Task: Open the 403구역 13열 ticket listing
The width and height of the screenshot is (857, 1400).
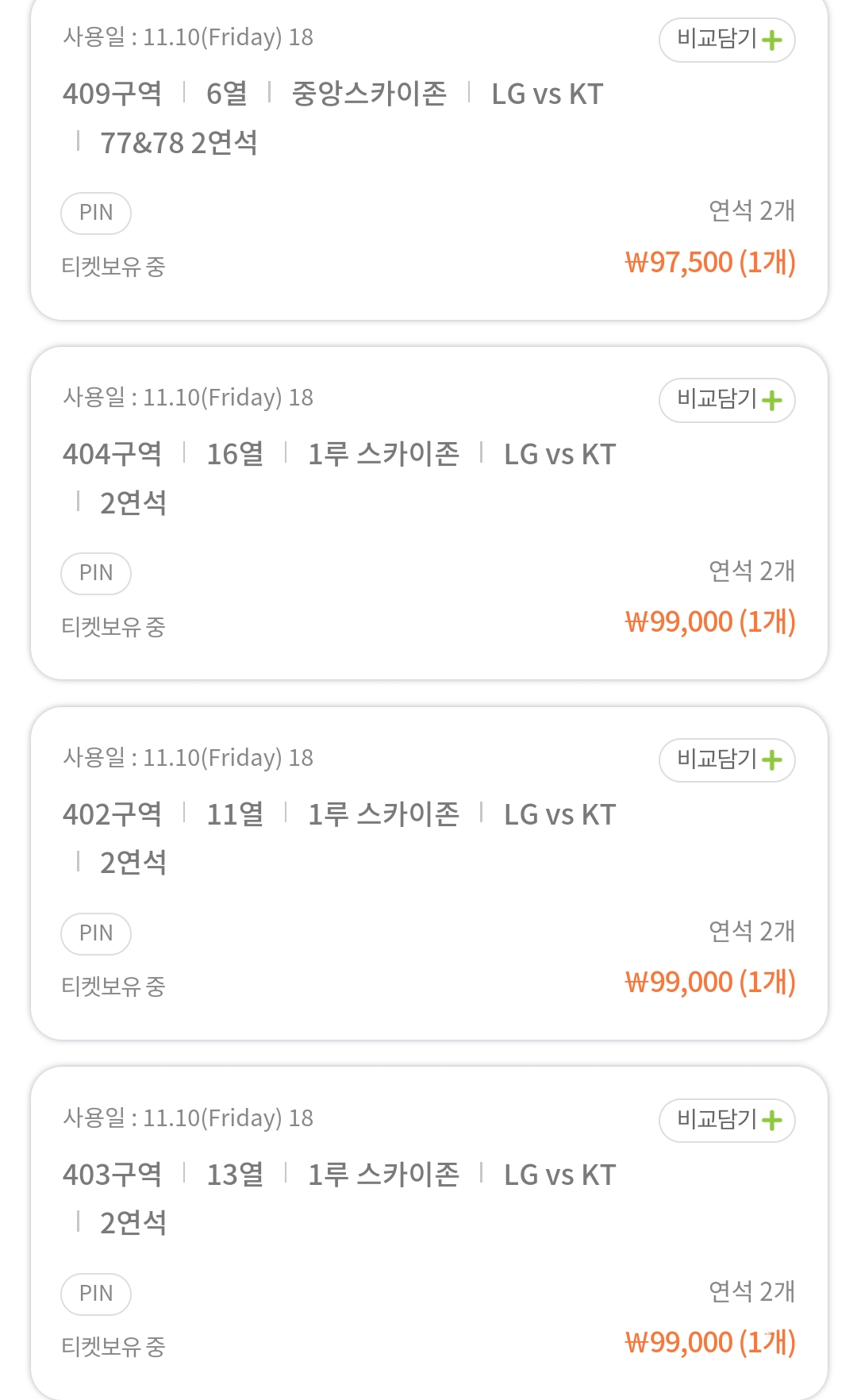Action: point(429,1233)
